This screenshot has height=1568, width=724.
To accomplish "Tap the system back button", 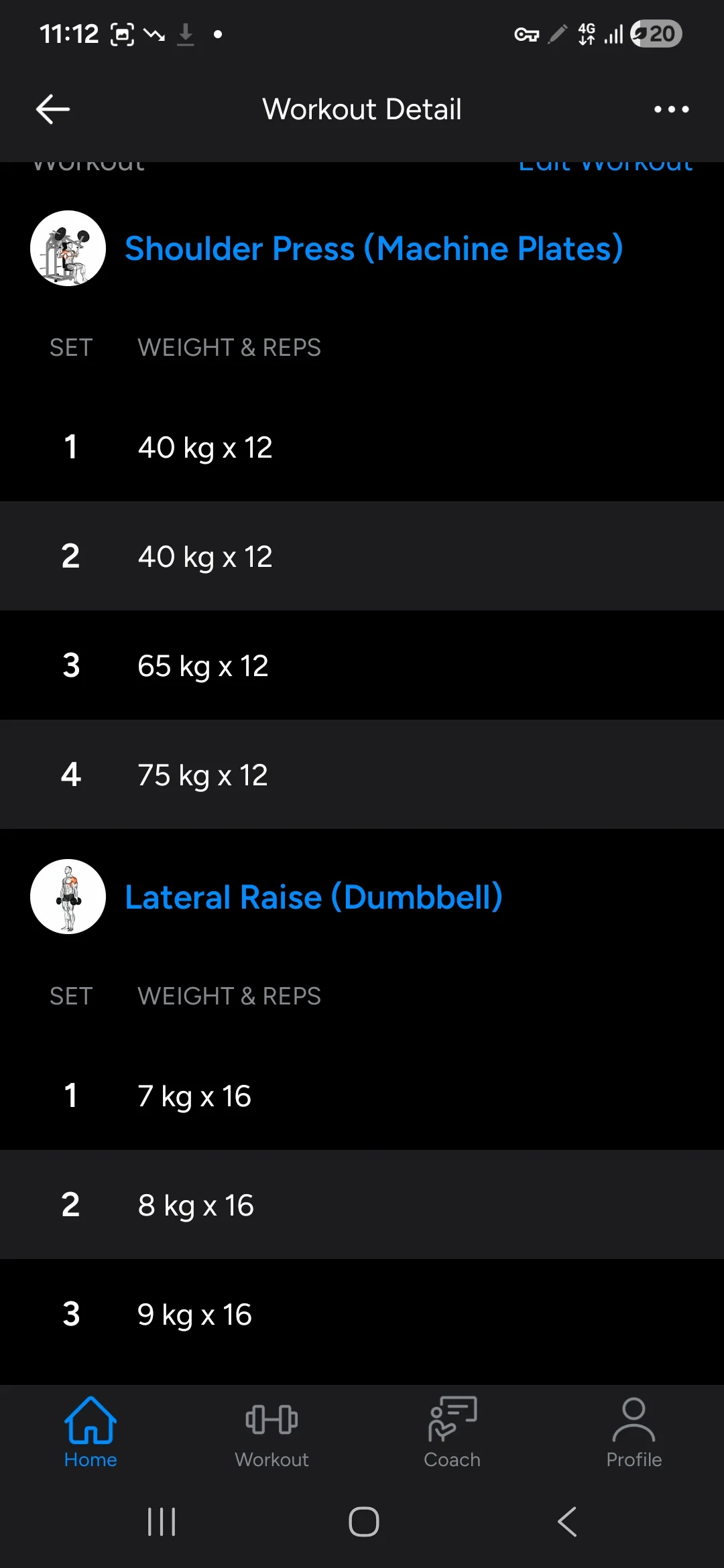I will click(x=567, y=1522).
